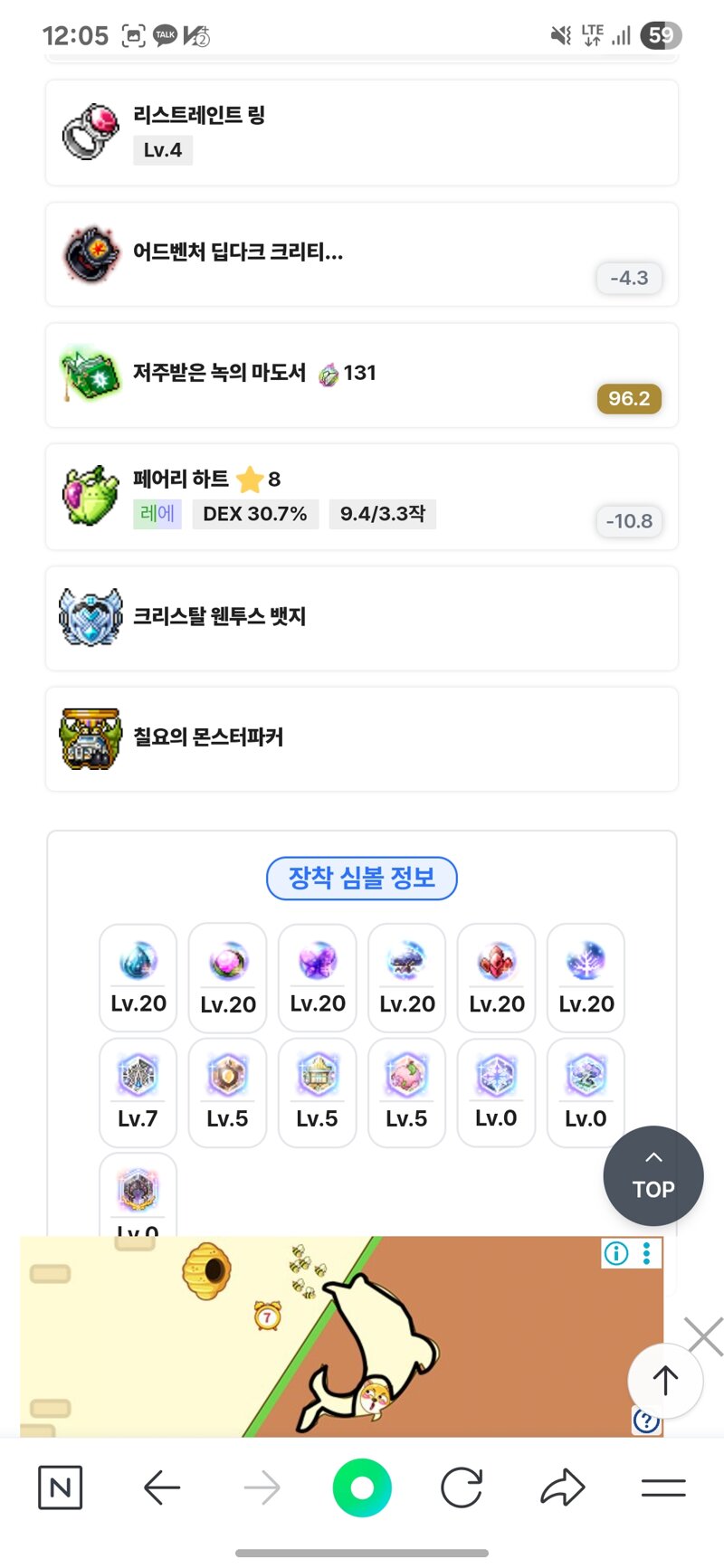Image resolution: width=724 pixels, height=1568 pixels.
Task: Open the browser hamburger menu
Action: (x=663, y=1487)
